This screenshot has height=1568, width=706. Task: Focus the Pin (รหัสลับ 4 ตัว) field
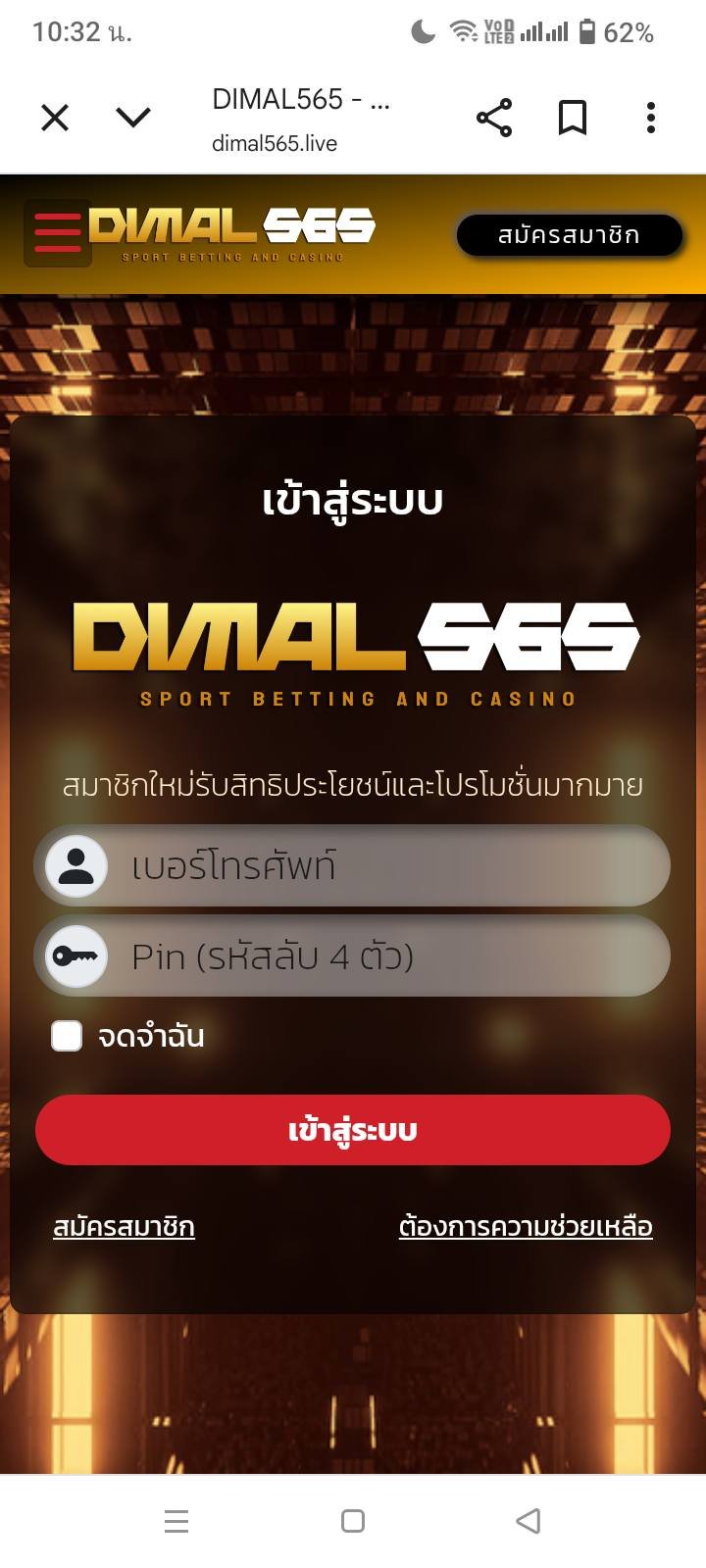coord(392,956)
